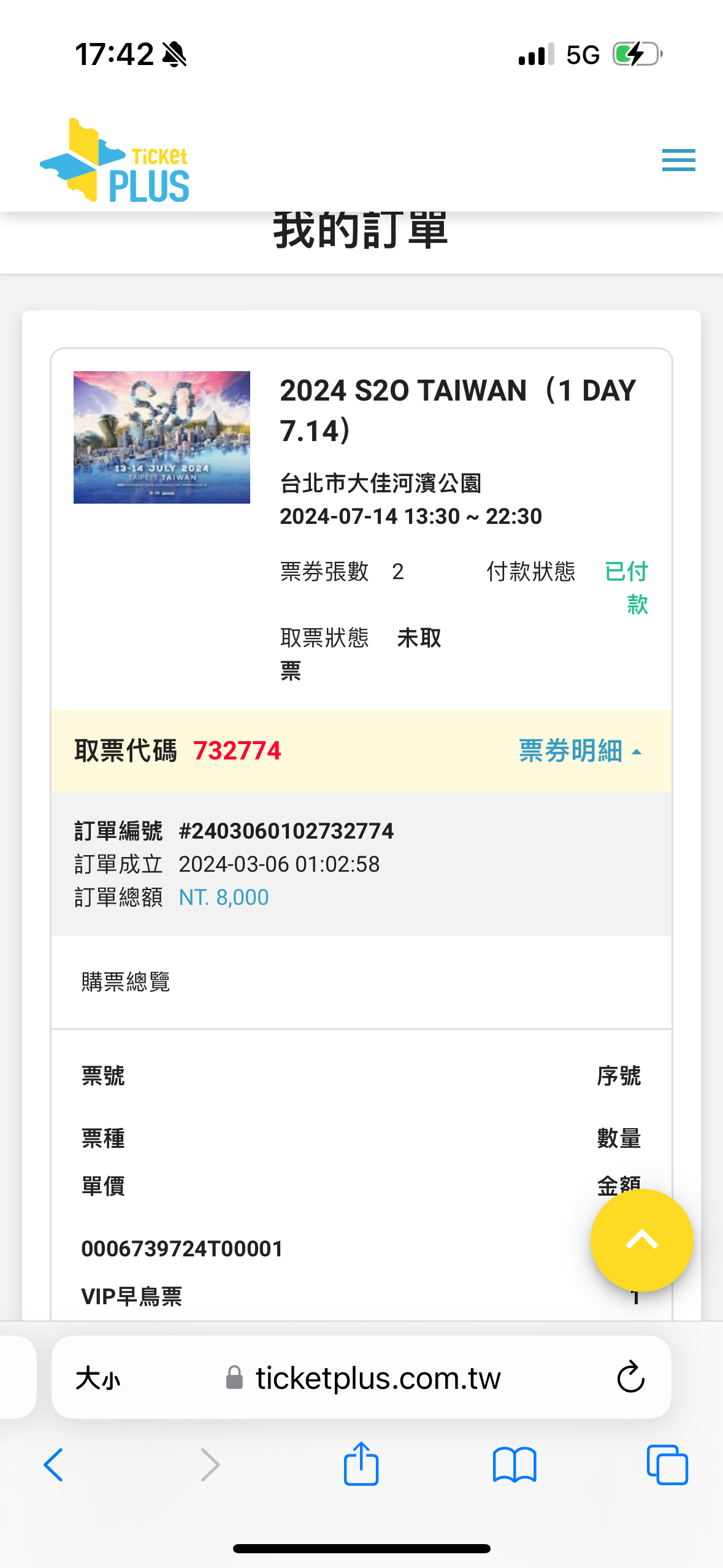Tap the yellow scroll-to-top button

tap(641, 1240)
